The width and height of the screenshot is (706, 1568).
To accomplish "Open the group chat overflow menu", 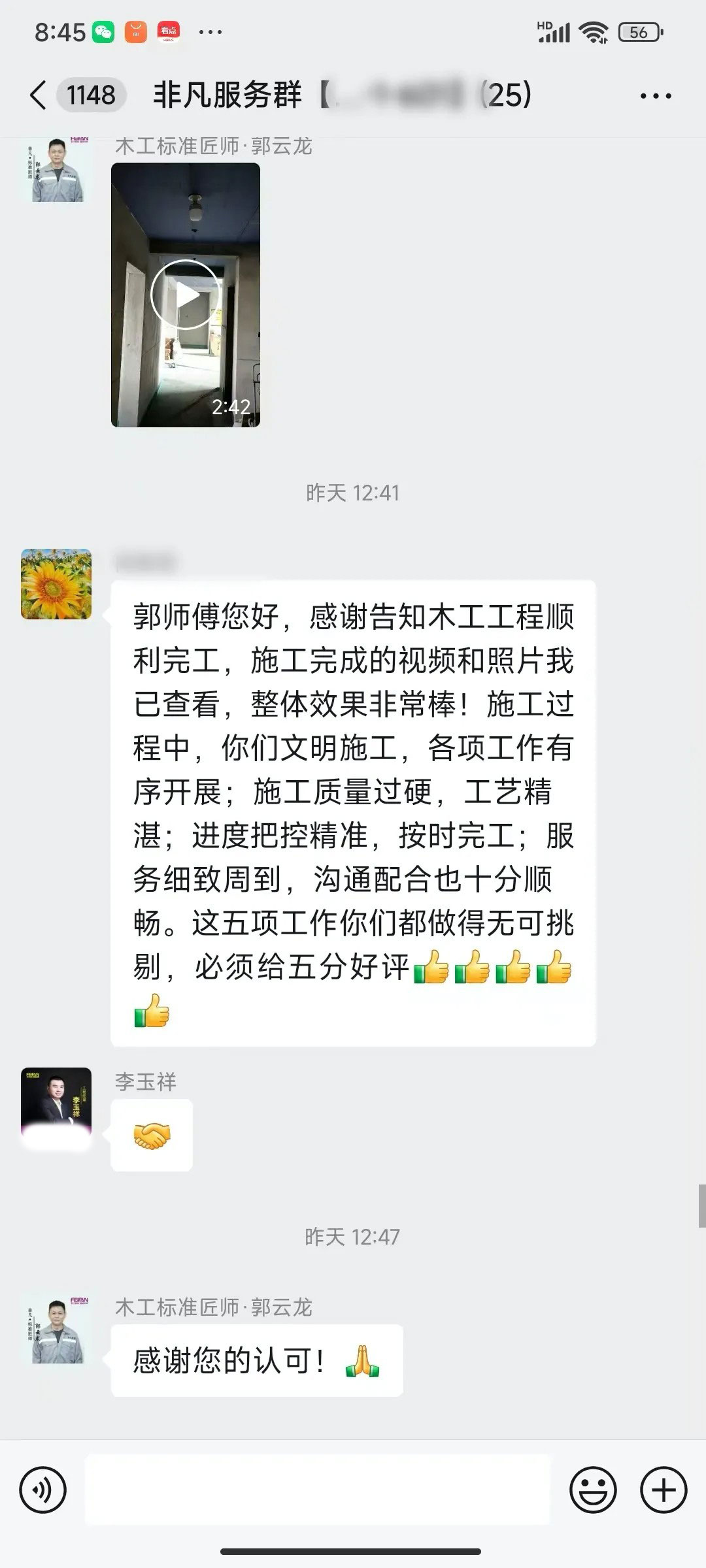I will click(655, 96).
